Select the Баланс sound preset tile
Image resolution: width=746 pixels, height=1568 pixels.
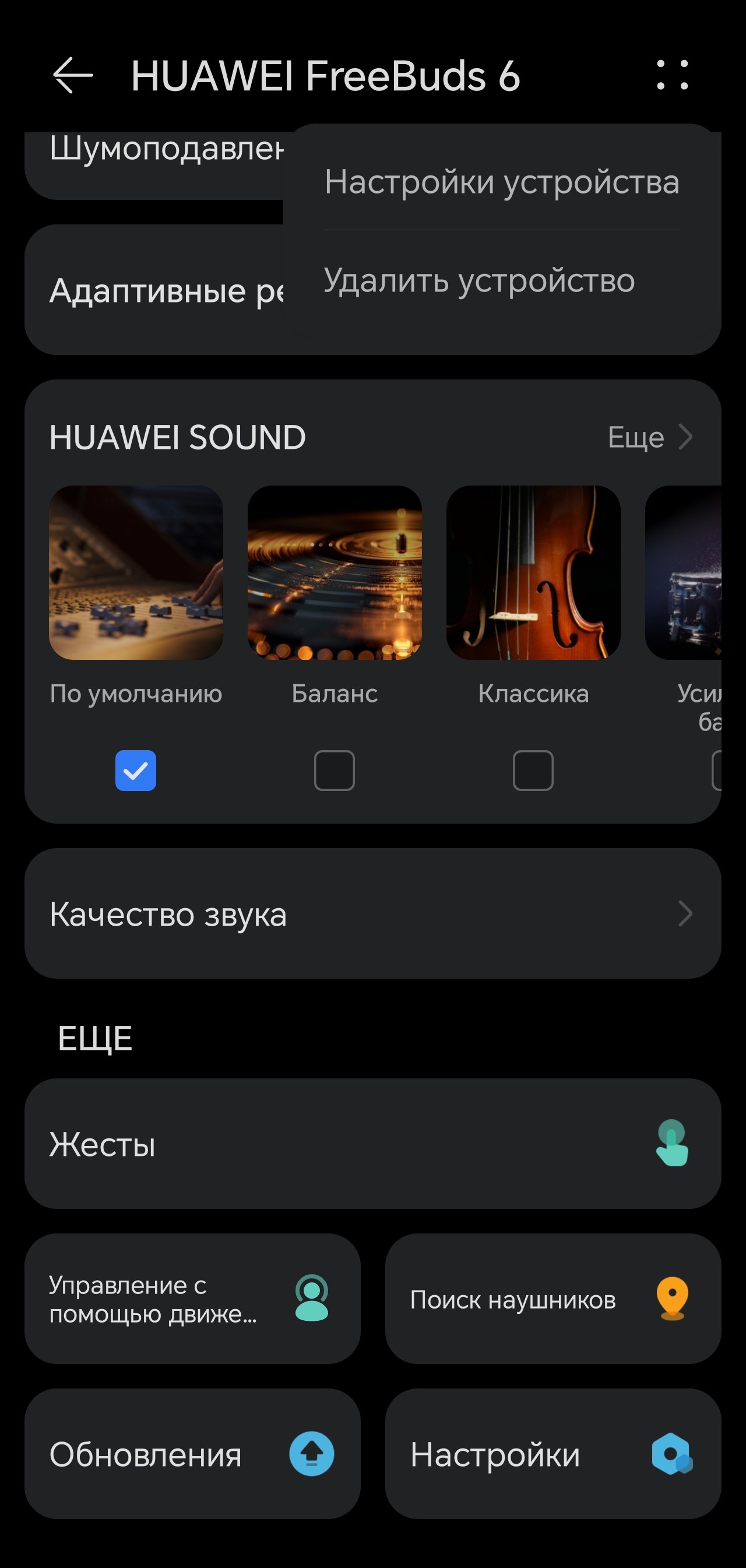coord(335,573)
